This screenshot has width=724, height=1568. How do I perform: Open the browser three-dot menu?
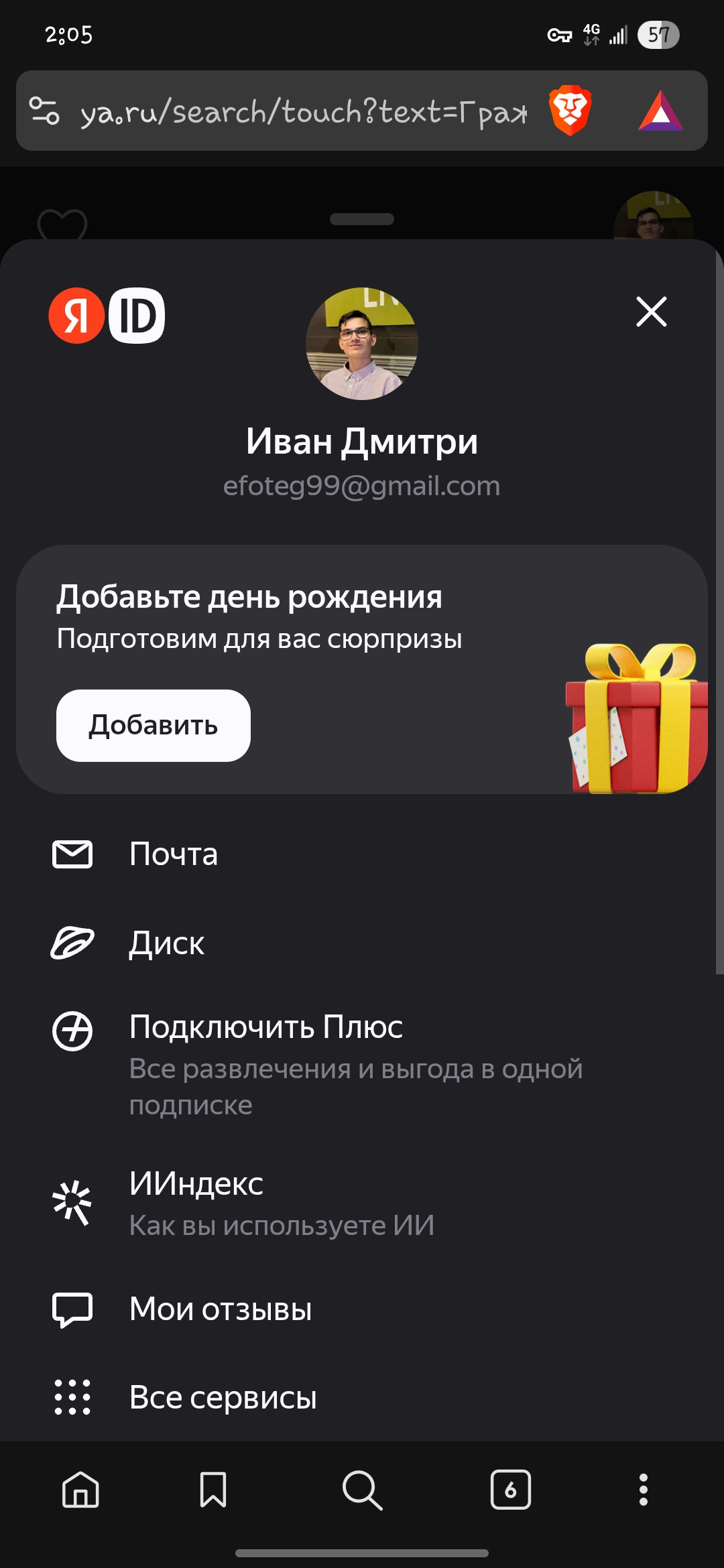643,1490
